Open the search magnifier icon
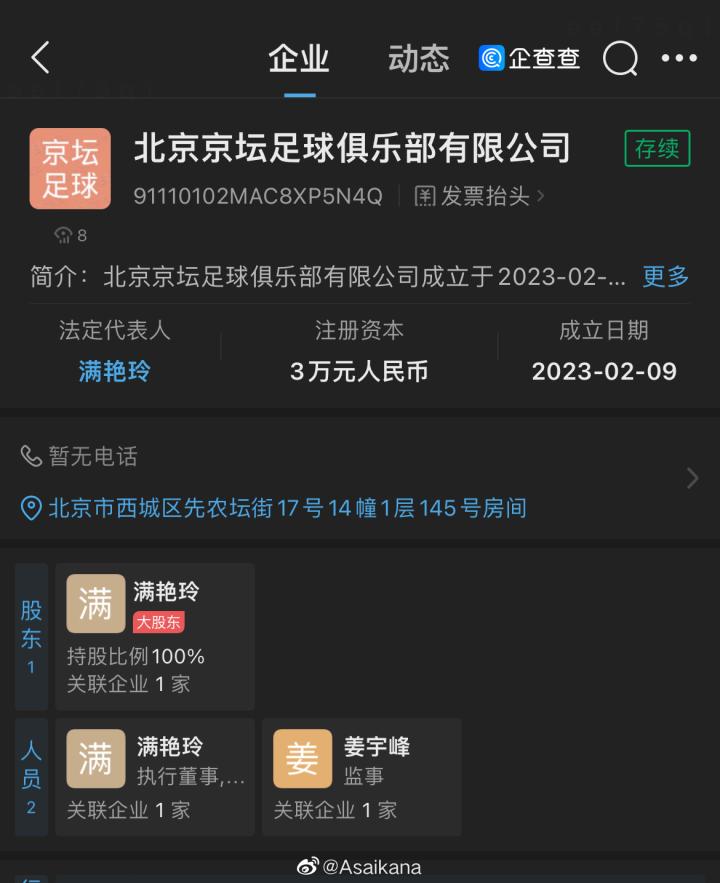 point(620,59)
